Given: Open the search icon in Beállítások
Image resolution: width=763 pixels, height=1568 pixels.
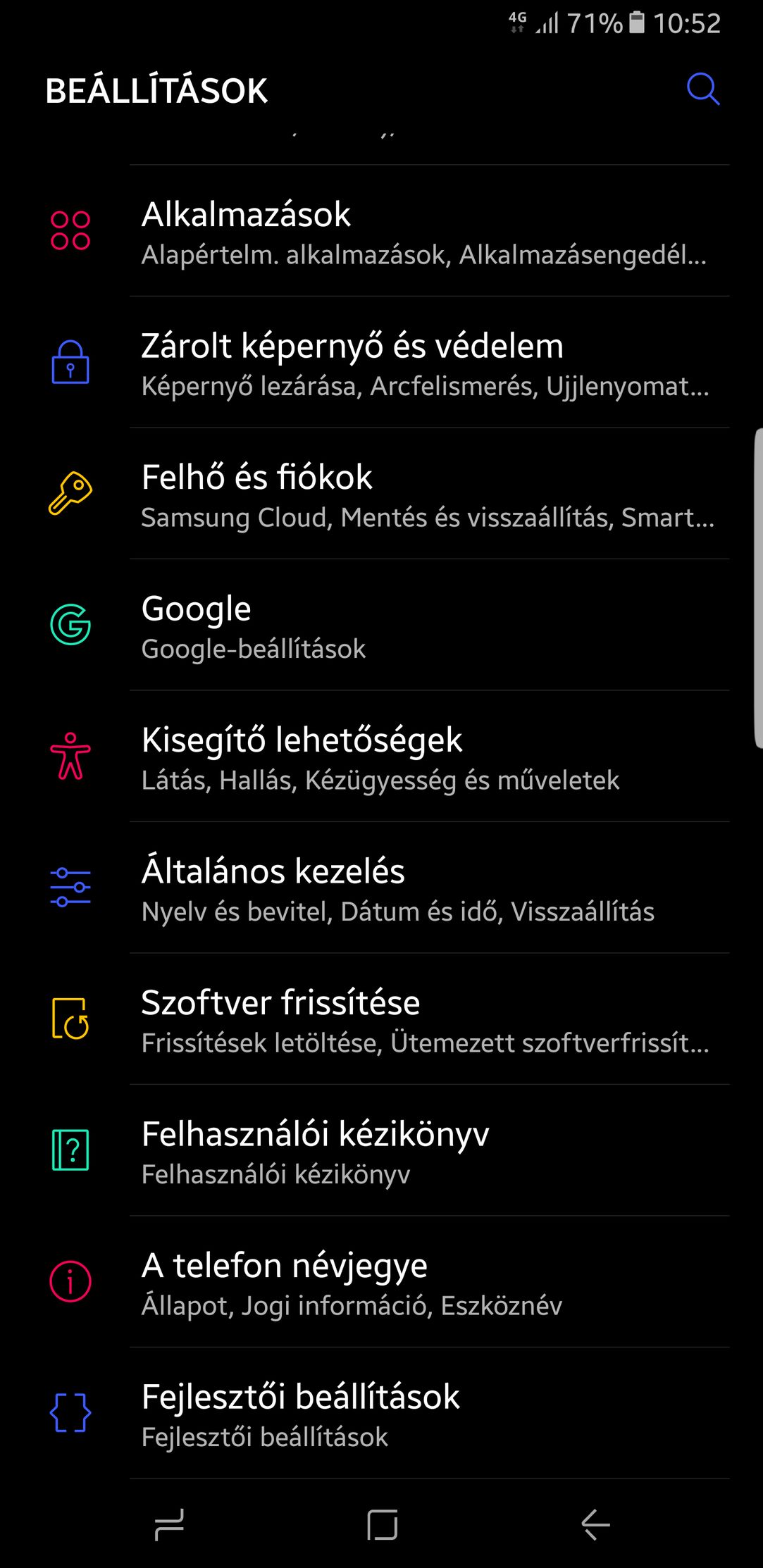Looking at the screenshot, I should [703, 89].
